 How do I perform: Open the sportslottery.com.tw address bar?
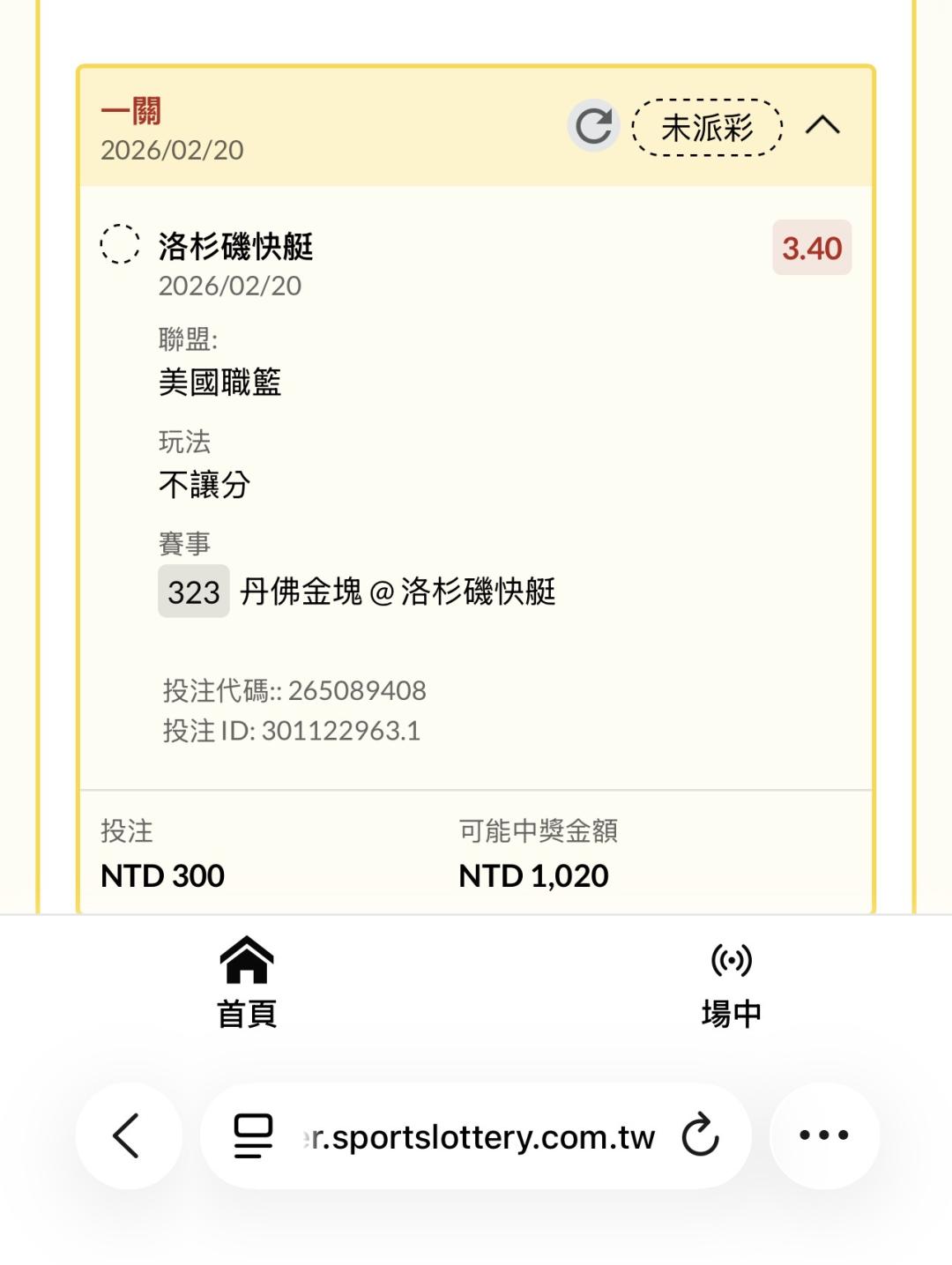click(480, 1137)
